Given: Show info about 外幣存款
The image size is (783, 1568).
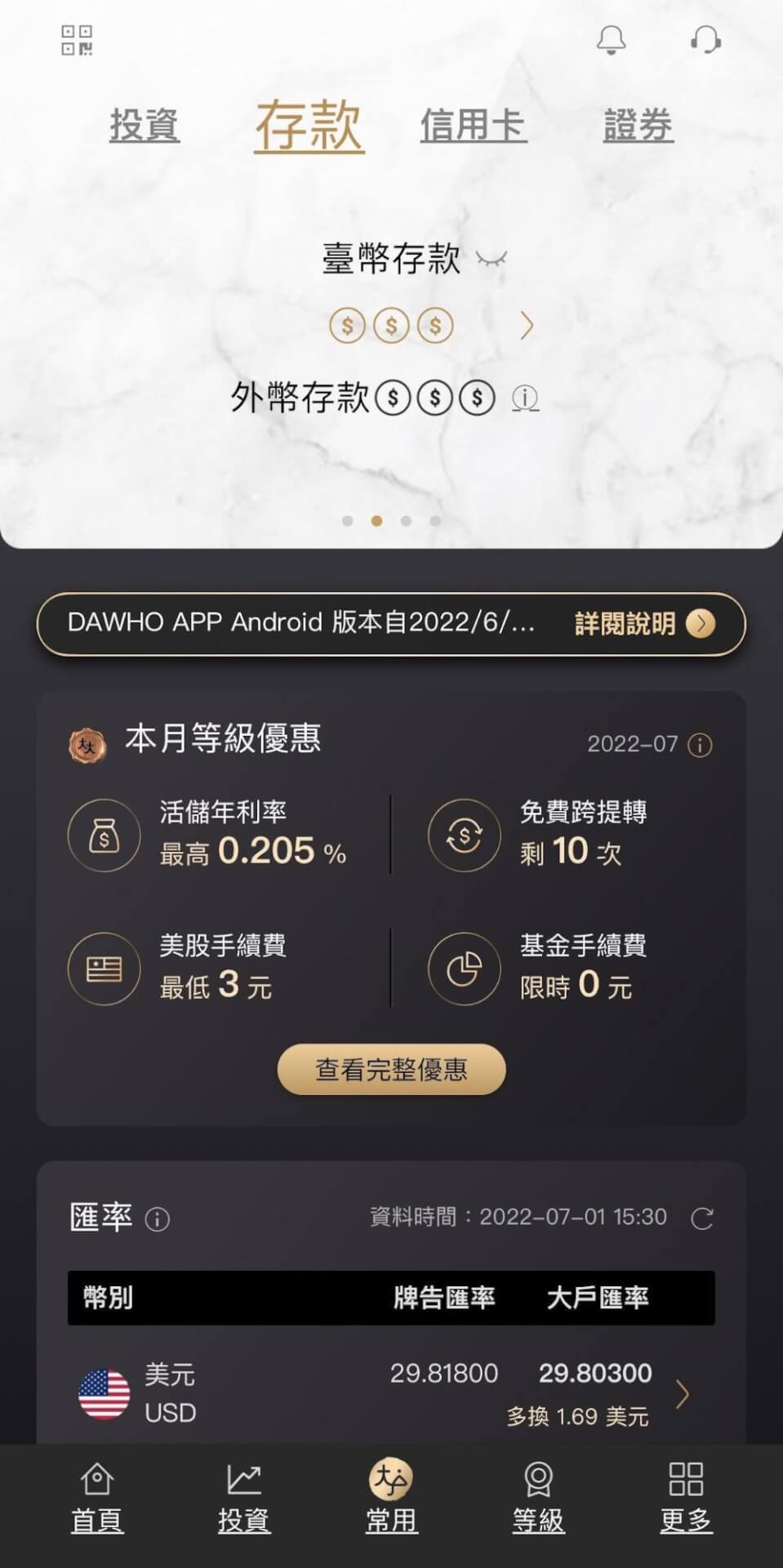Looking at the screenshot, I should pos(525,399).
